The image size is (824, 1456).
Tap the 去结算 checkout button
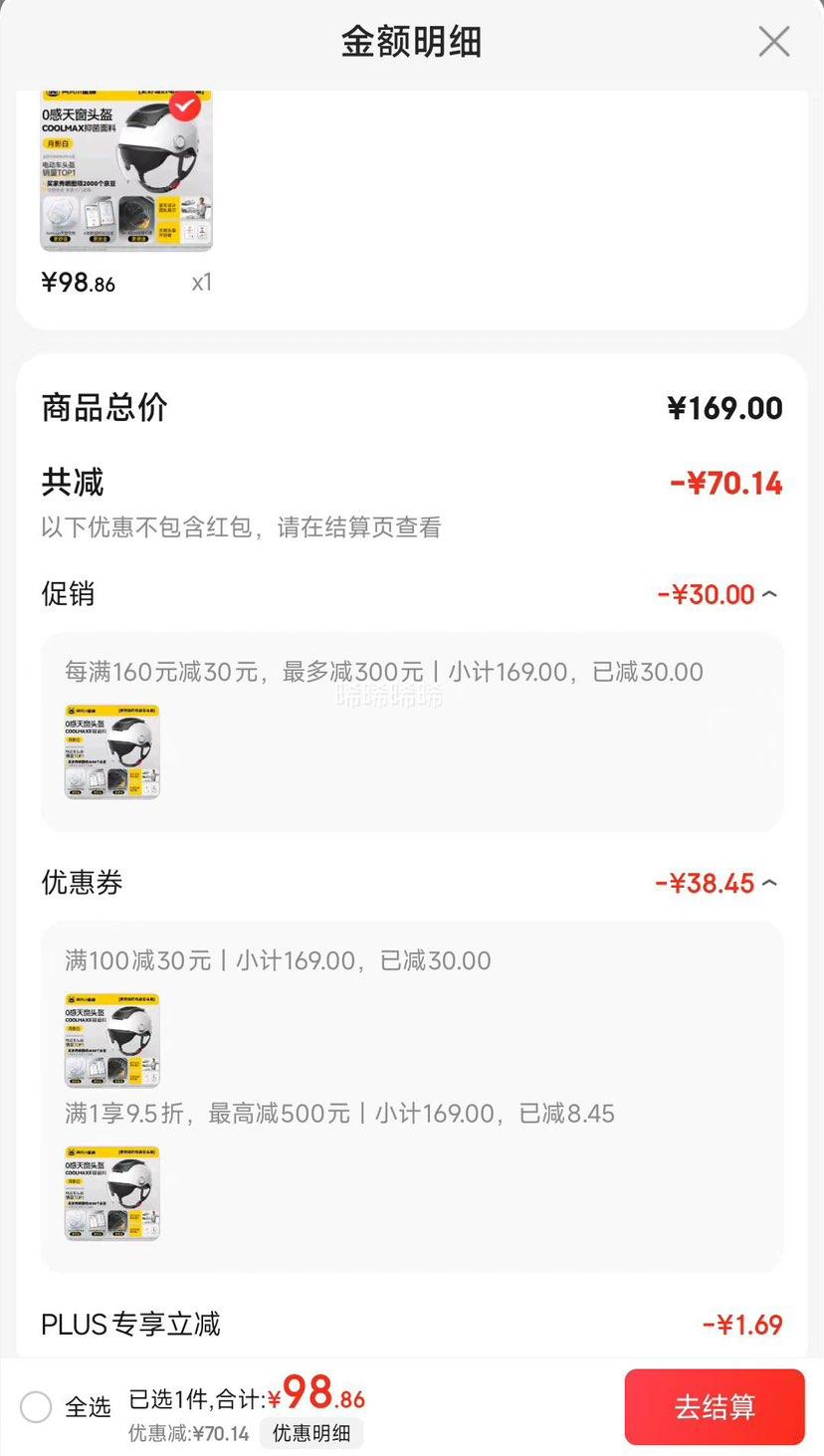point(714,1406)
